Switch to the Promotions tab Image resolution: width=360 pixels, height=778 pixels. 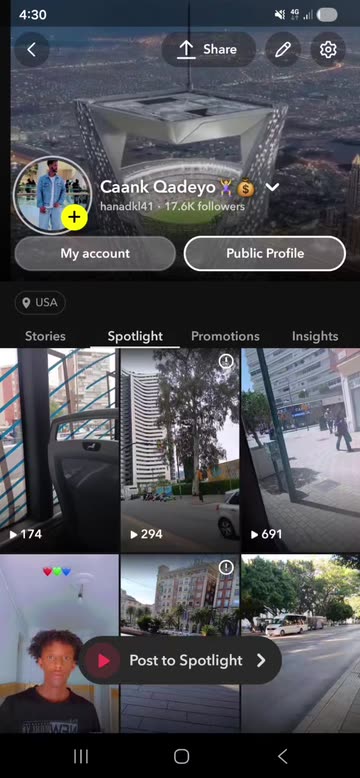(x=225, y=336)
